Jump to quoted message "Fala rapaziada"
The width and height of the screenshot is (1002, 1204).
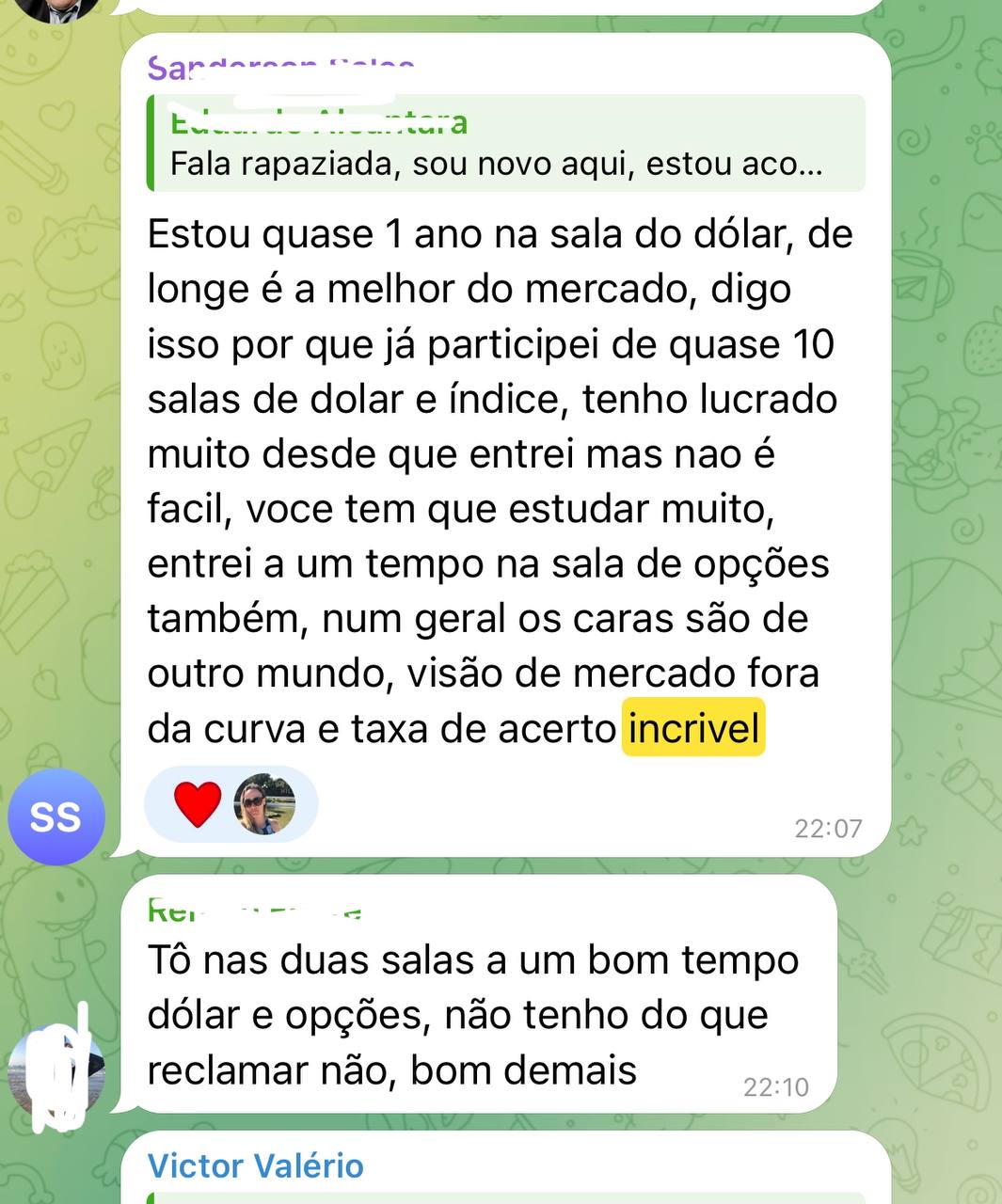click(506, 144)
